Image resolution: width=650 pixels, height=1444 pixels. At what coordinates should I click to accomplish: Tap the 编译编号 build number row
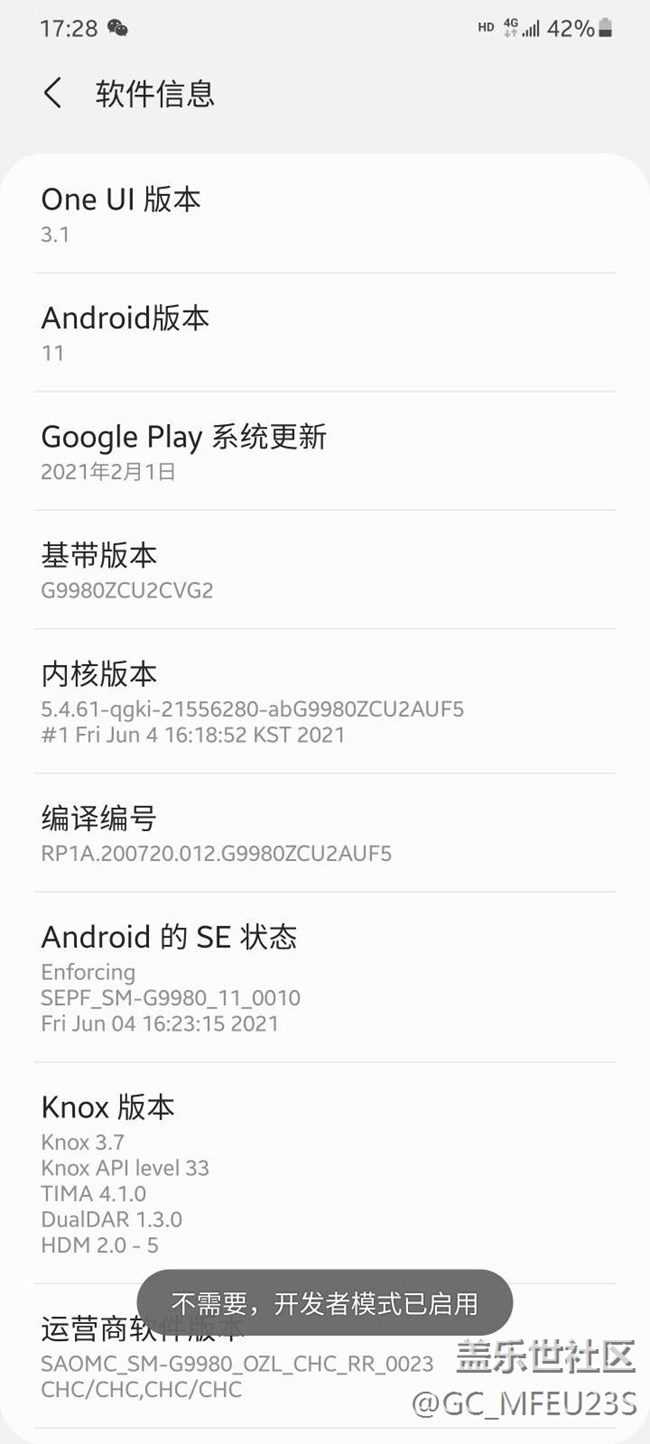(324, 833)
